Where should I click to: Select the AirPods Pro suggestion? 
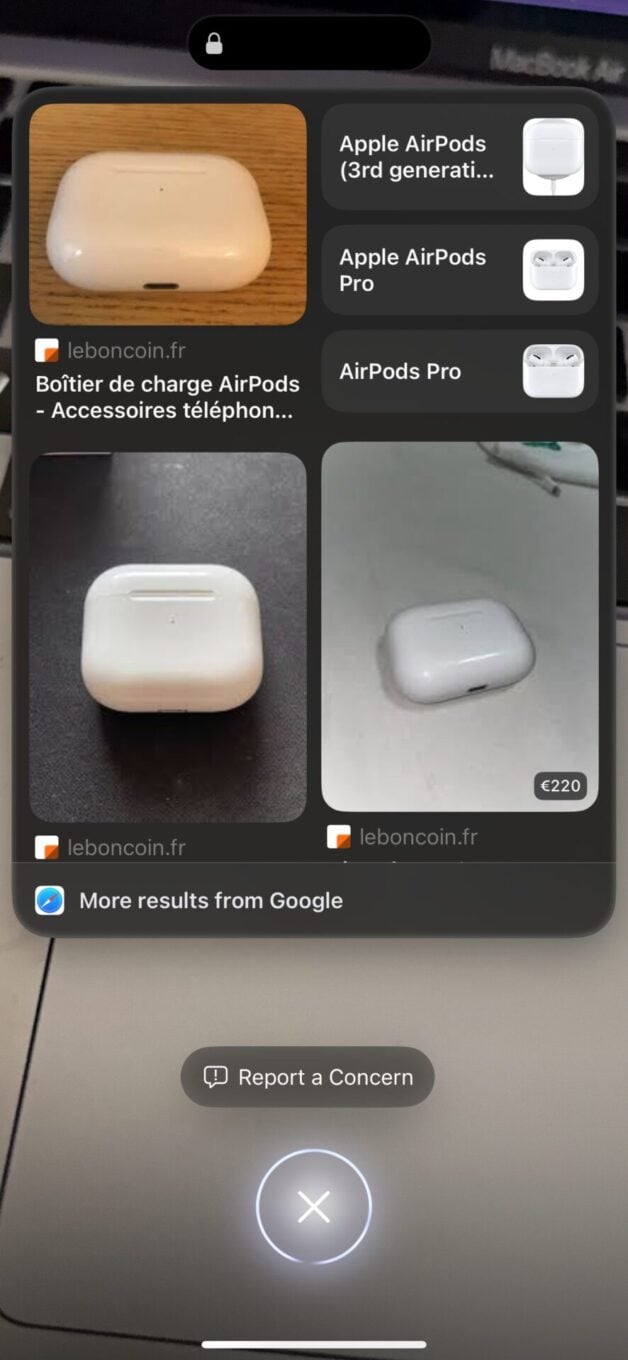click(x=459, y=371)
